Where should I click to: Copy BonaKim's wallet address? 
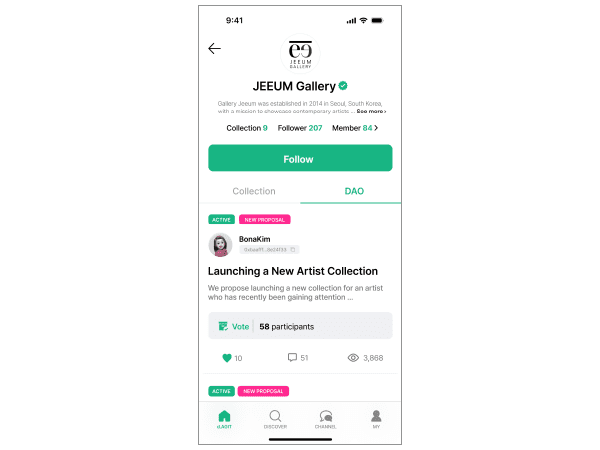coord(293,249)
